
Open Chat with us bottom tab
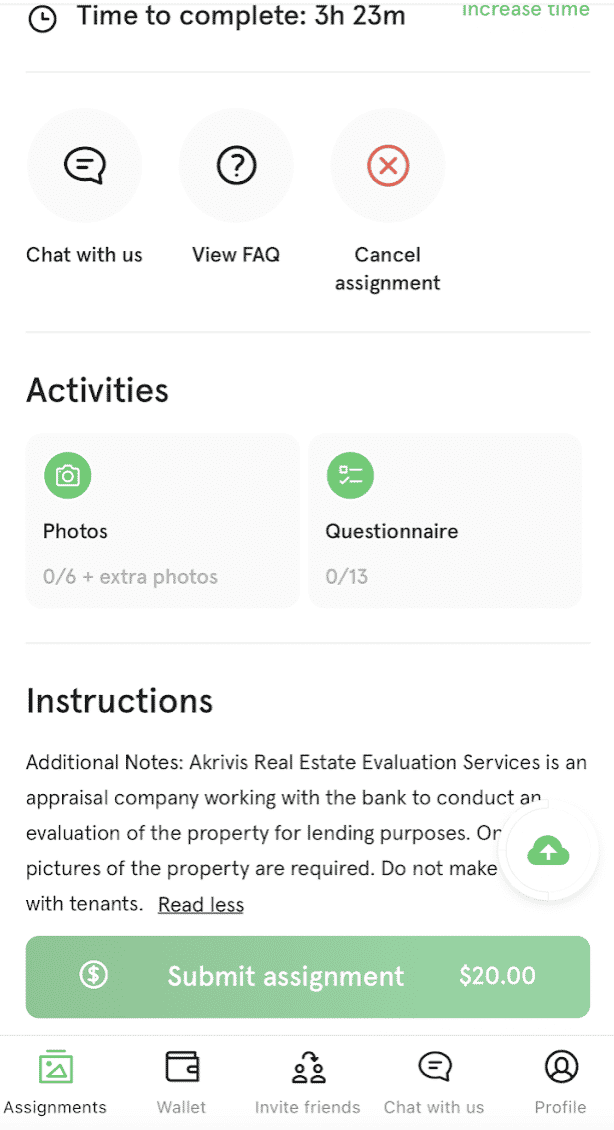(434, 1082)
